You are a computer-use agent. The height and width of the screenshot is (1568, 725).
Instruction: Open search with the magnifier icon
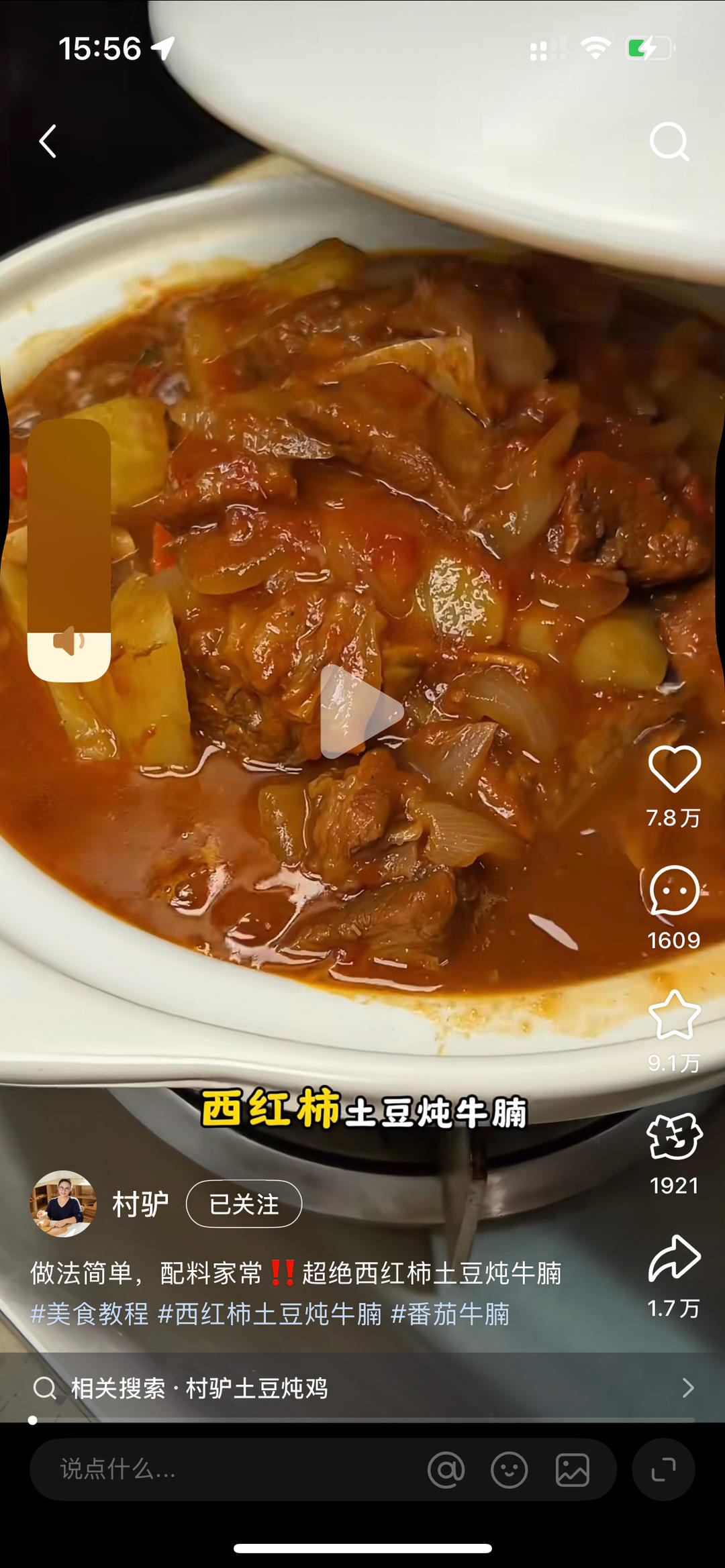click(669, 142)
